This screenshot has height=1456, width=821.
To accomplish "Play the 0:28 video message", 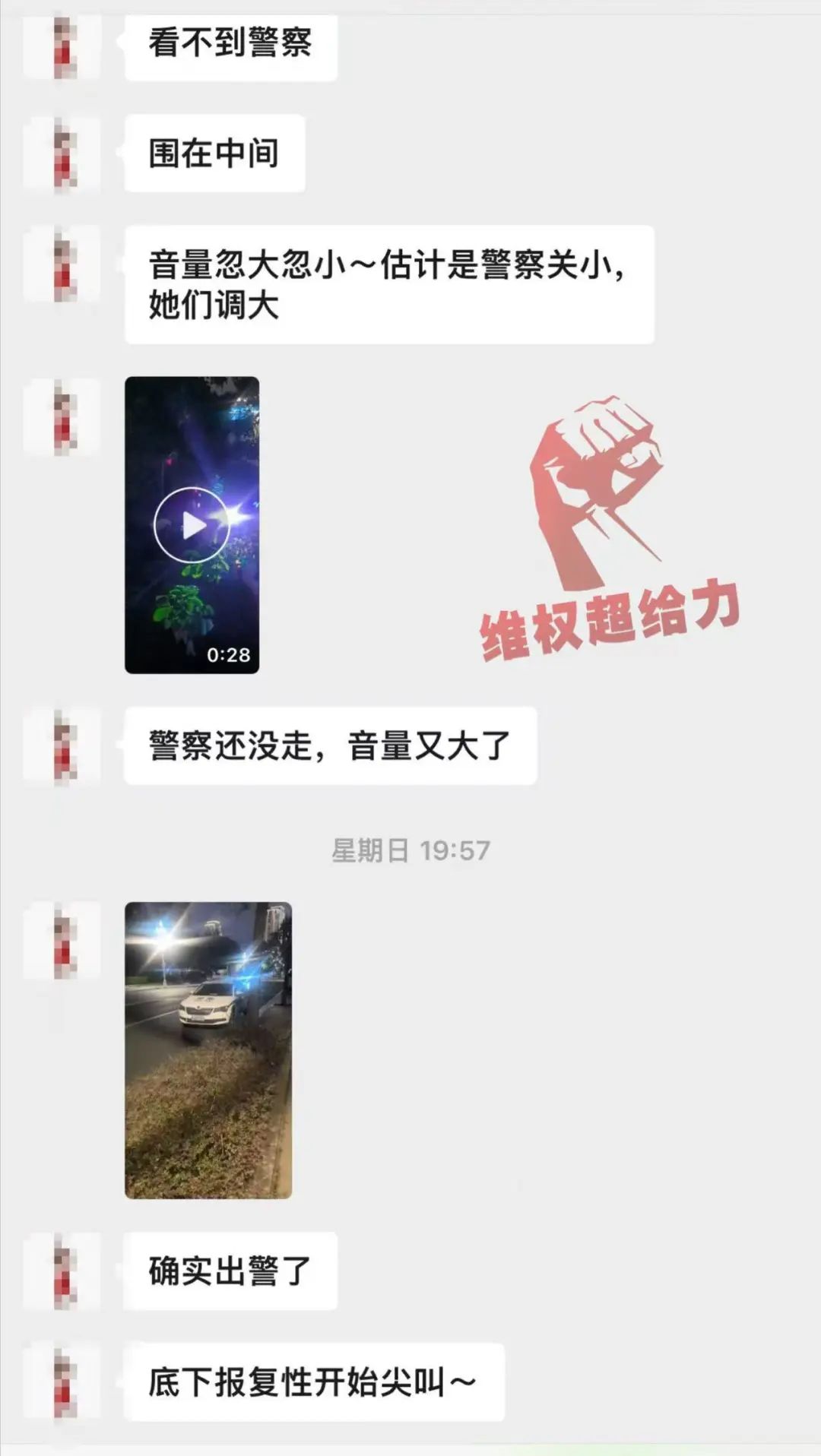I will coord(192,525).
